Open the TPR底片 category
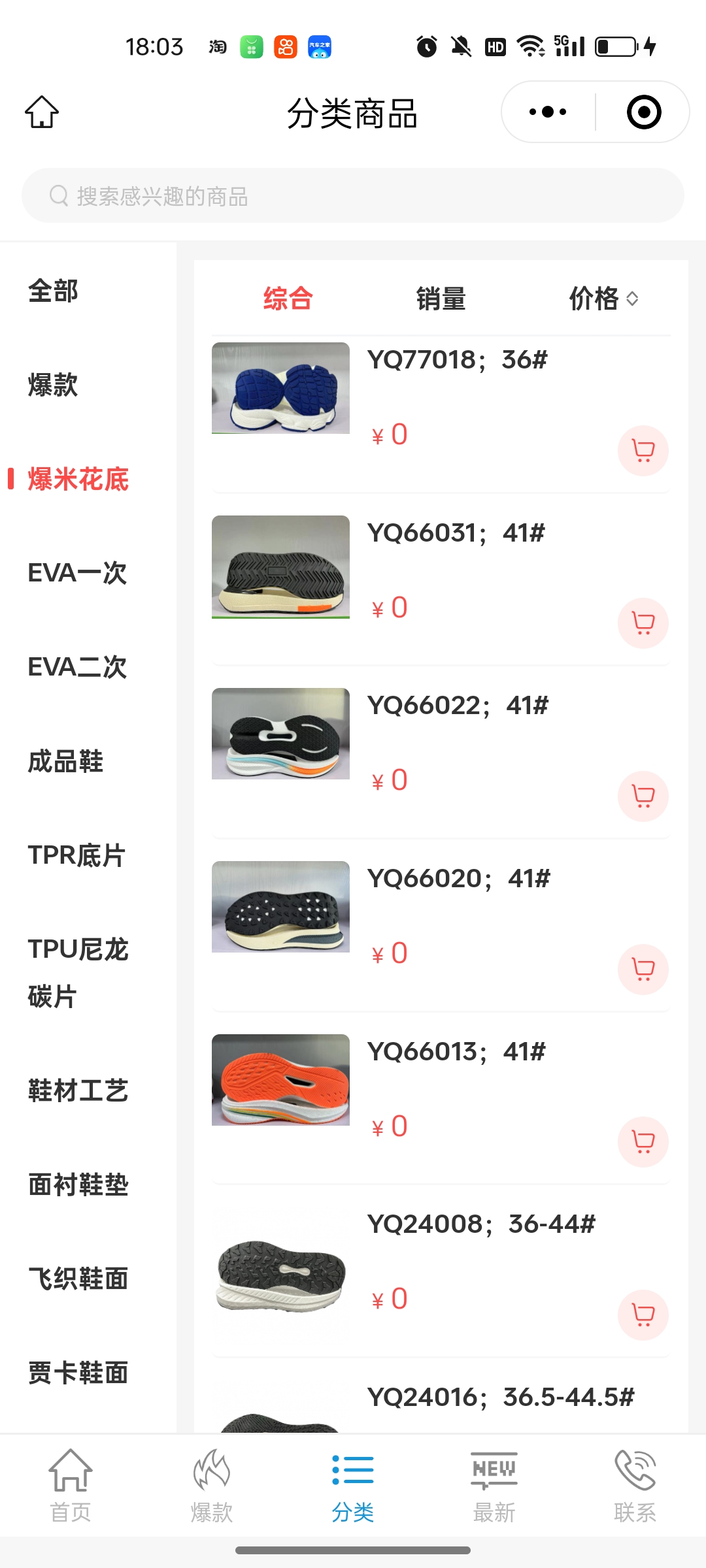 point(76,855)
